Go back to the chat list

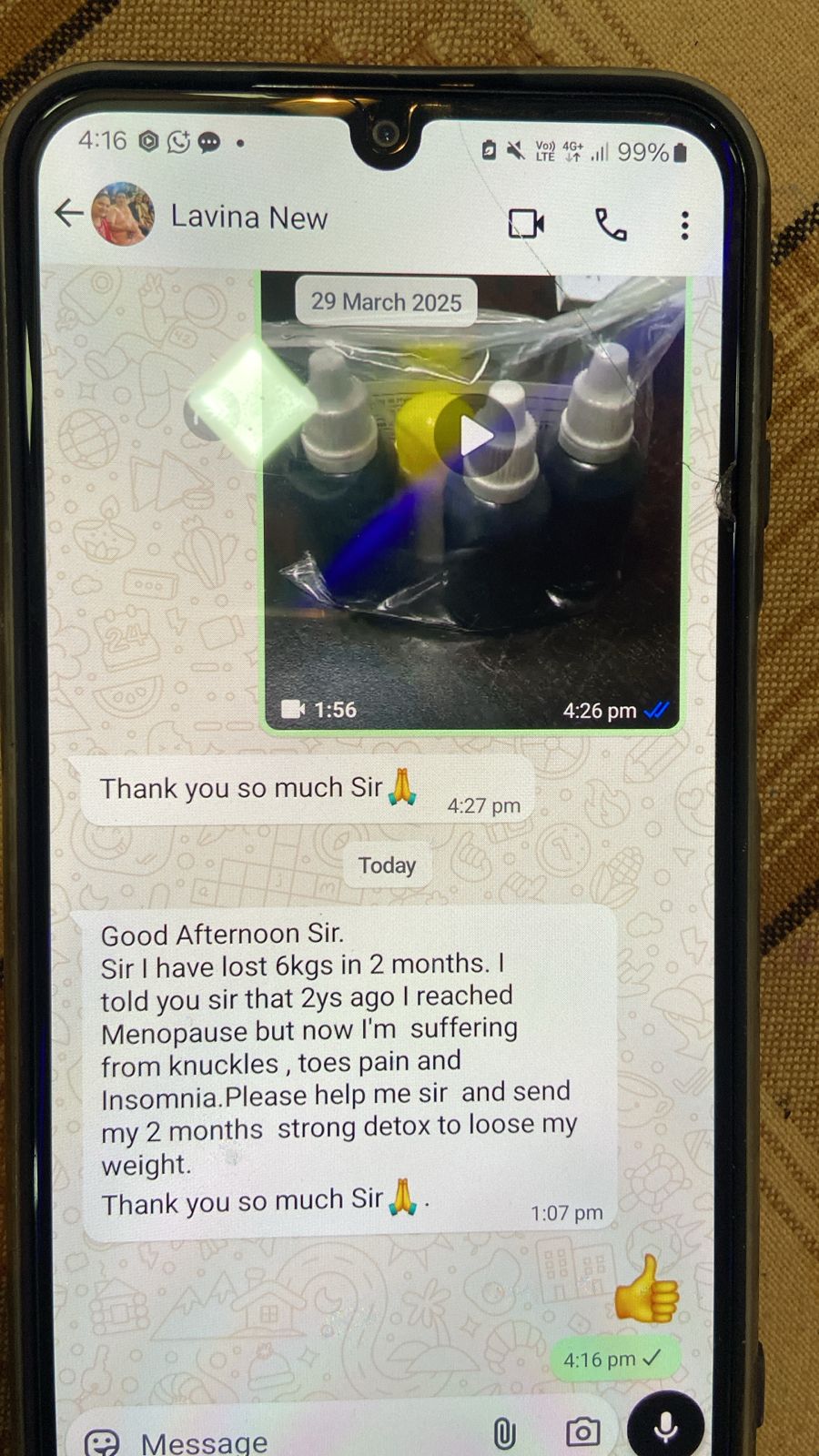click(69, 215)
